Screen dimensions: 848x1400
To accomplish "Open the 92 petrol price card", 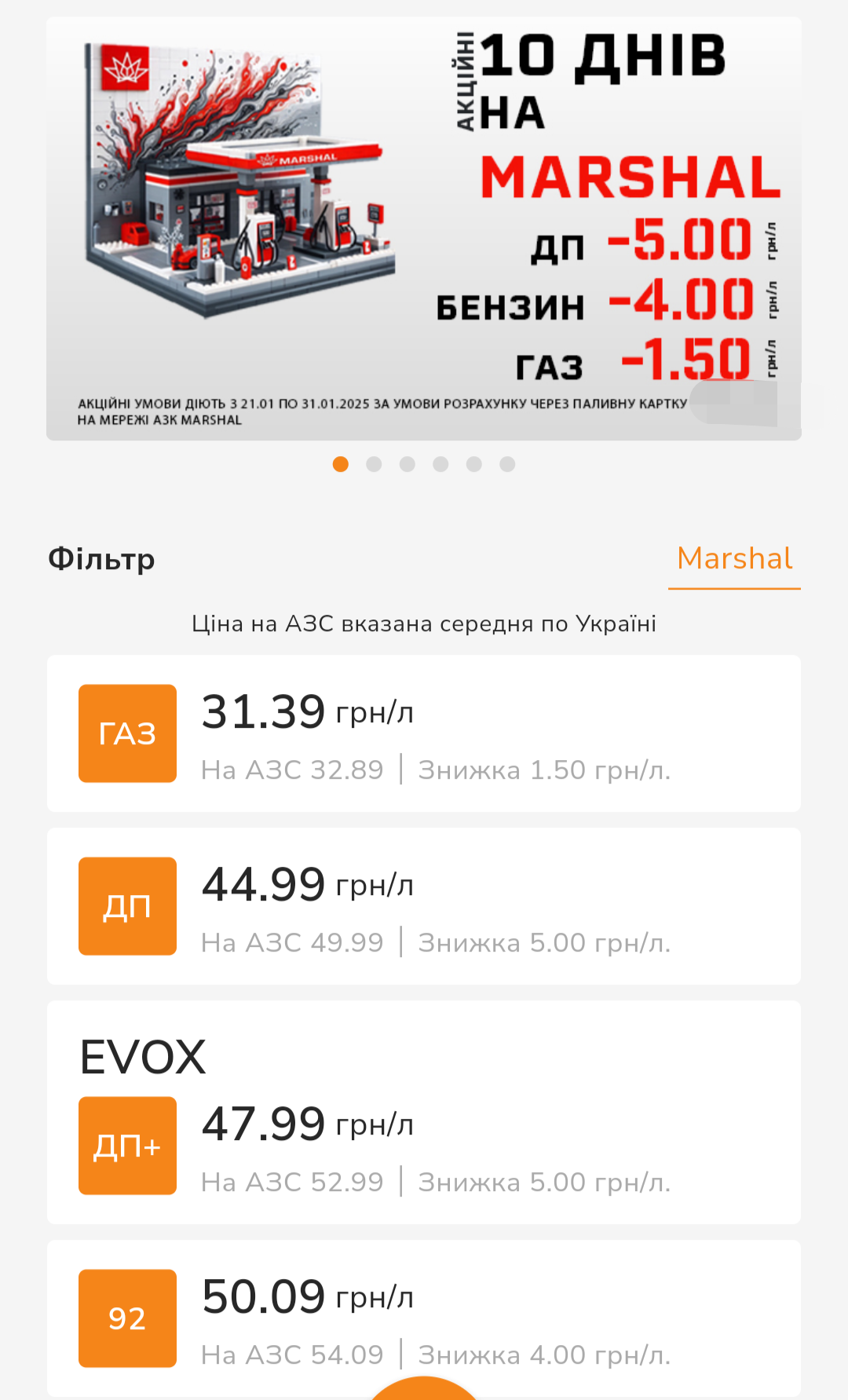I will coord(424,1318).
